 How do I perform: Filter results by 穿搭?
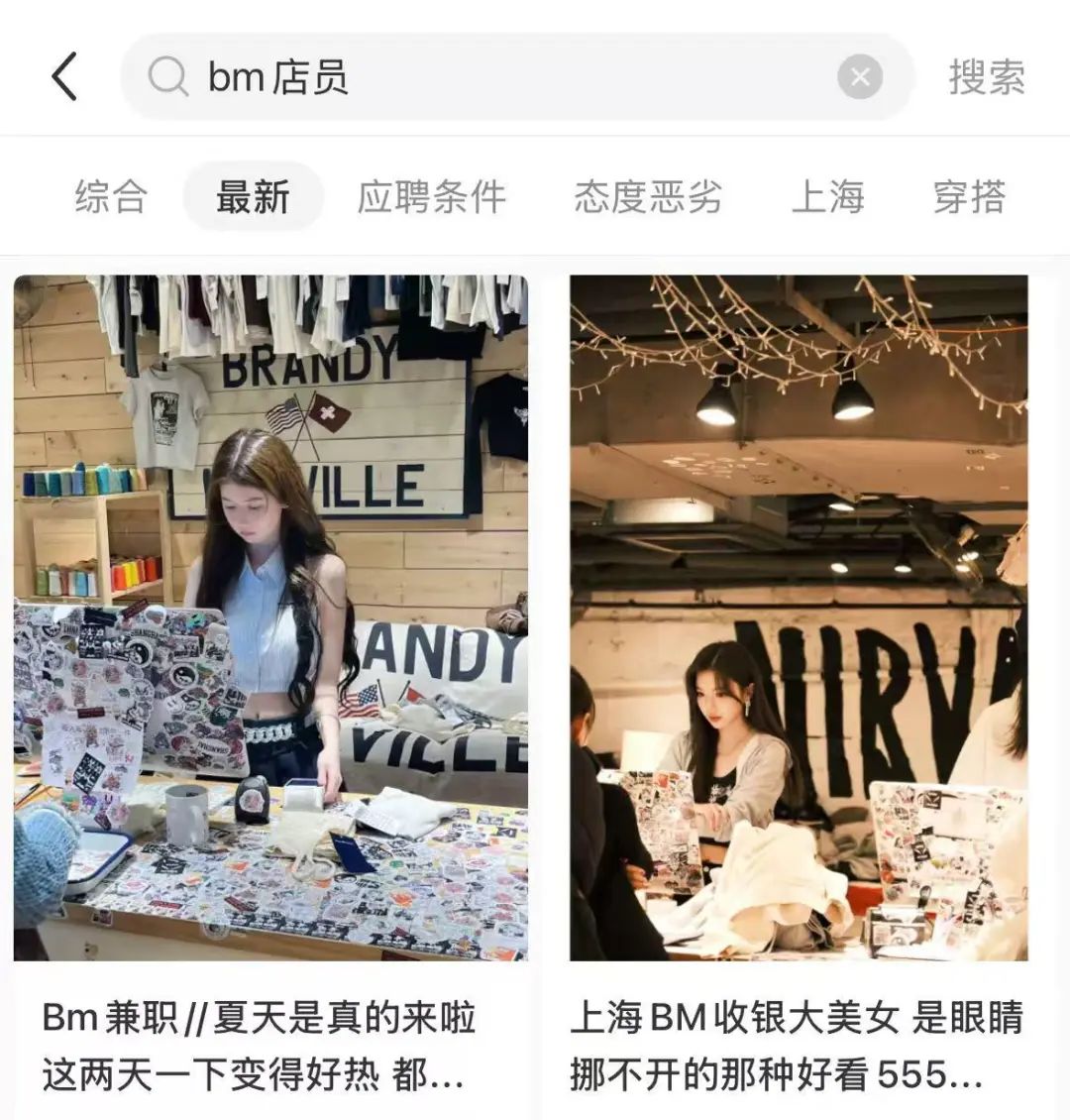click(x=969, y=196)
